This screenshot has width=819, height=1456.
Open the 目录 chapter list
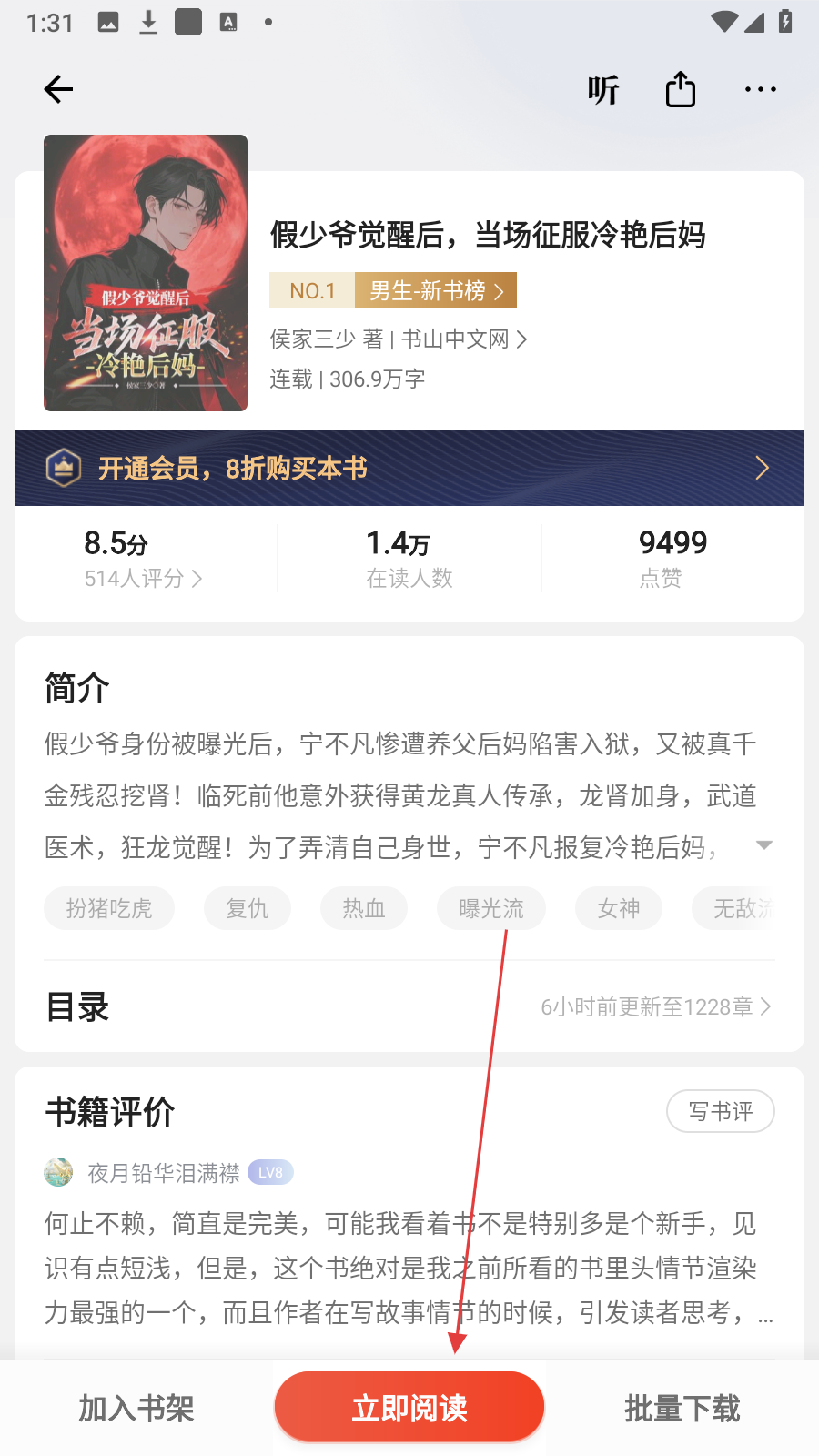[409, 1006]
